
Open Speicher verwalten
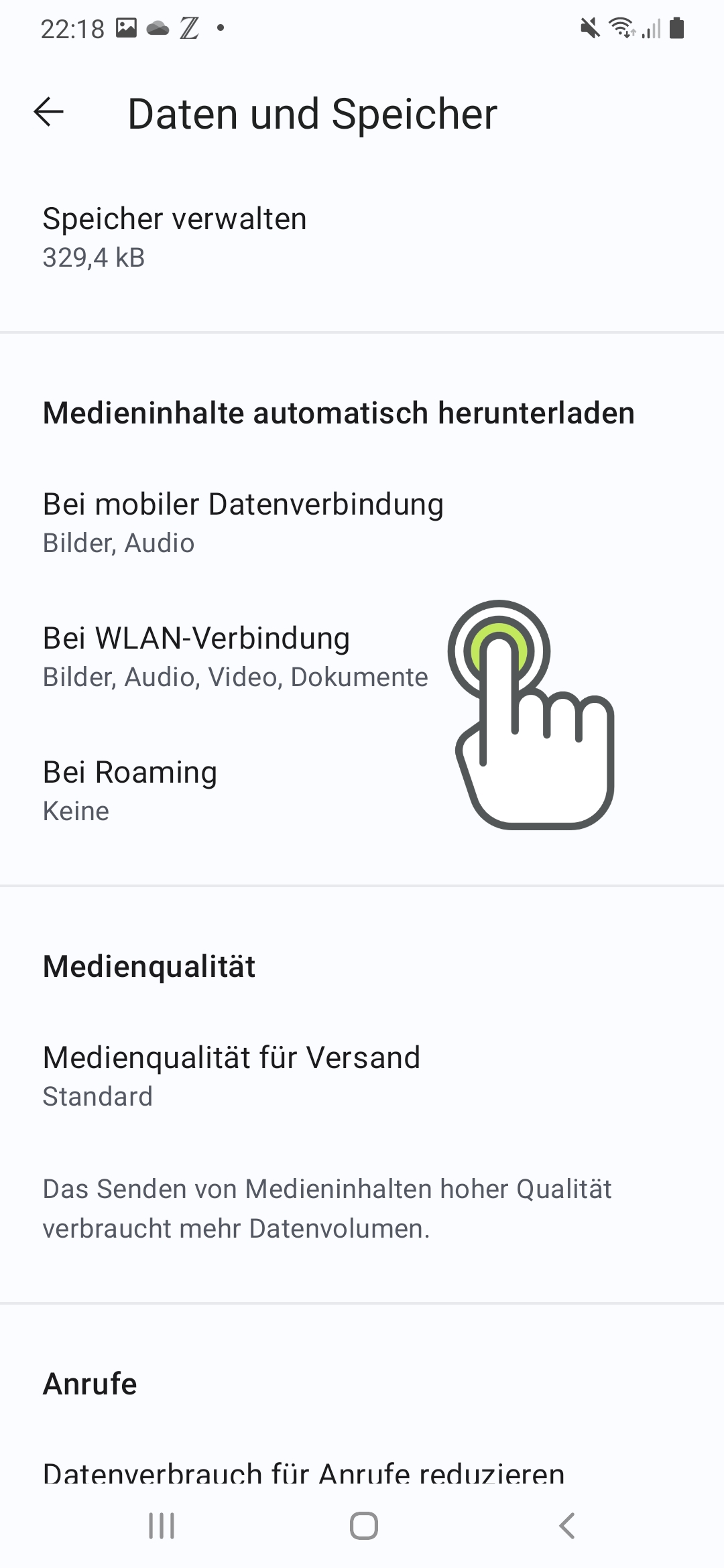[362, 239]
